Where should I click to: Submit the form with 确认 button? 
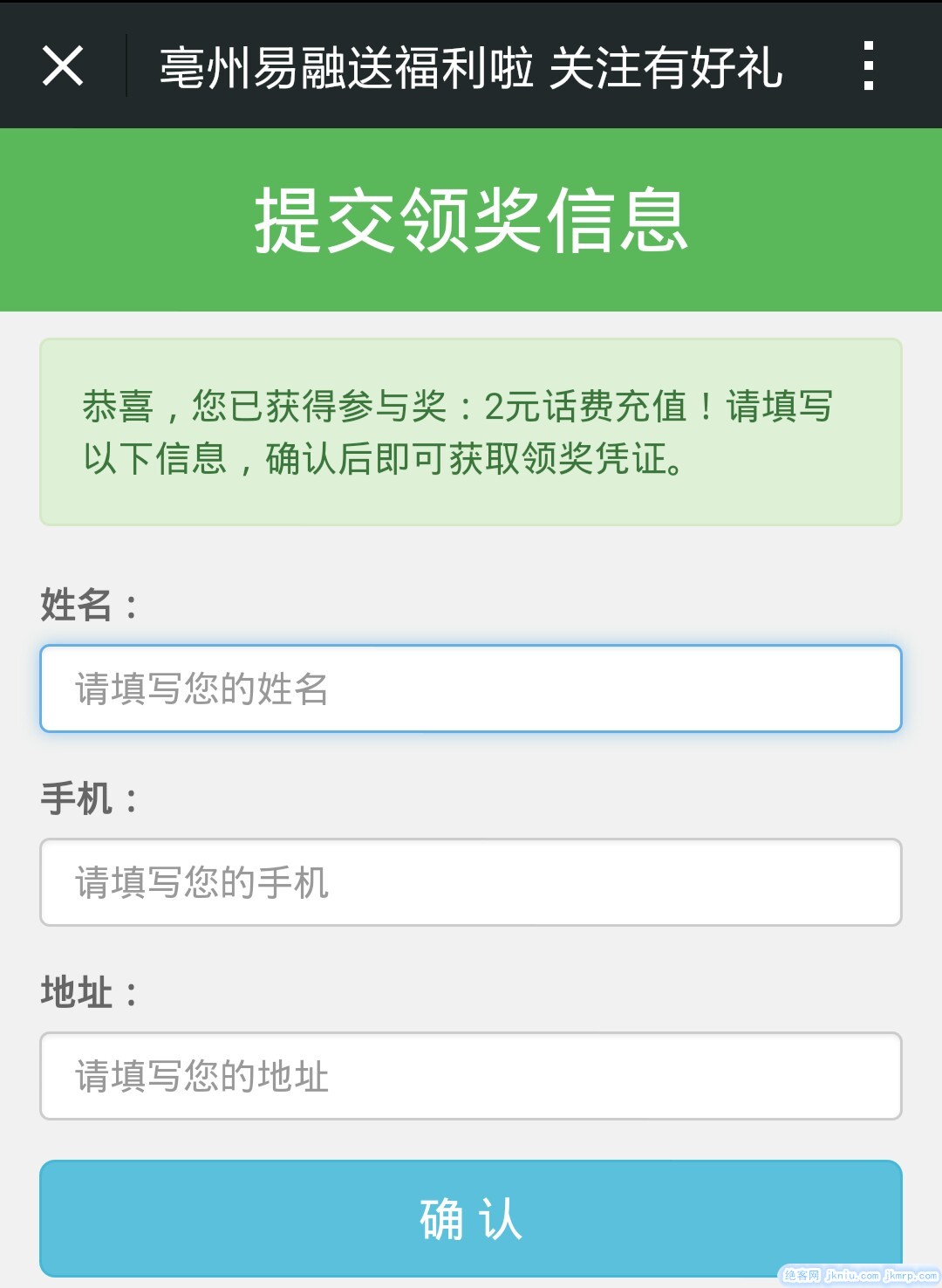[471, 1218]
